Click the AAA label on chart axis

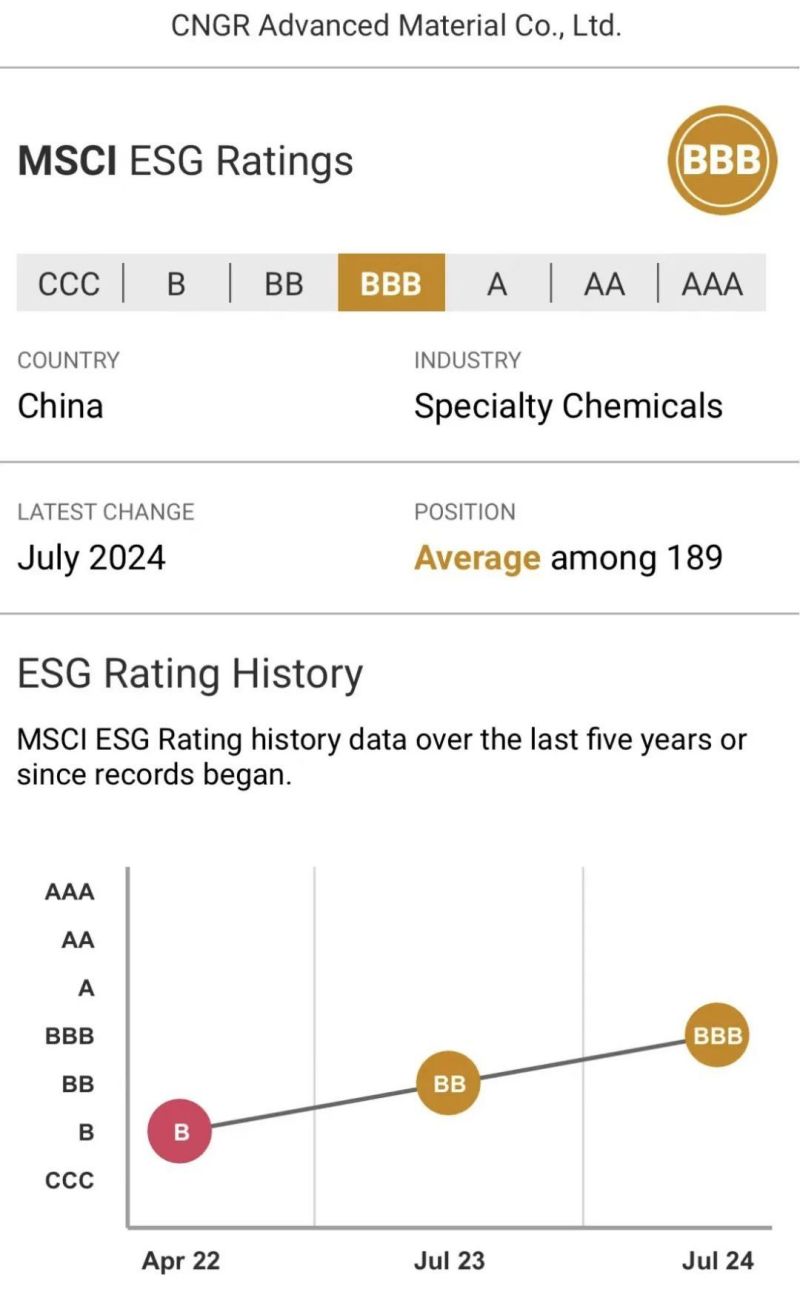point(71,892)
